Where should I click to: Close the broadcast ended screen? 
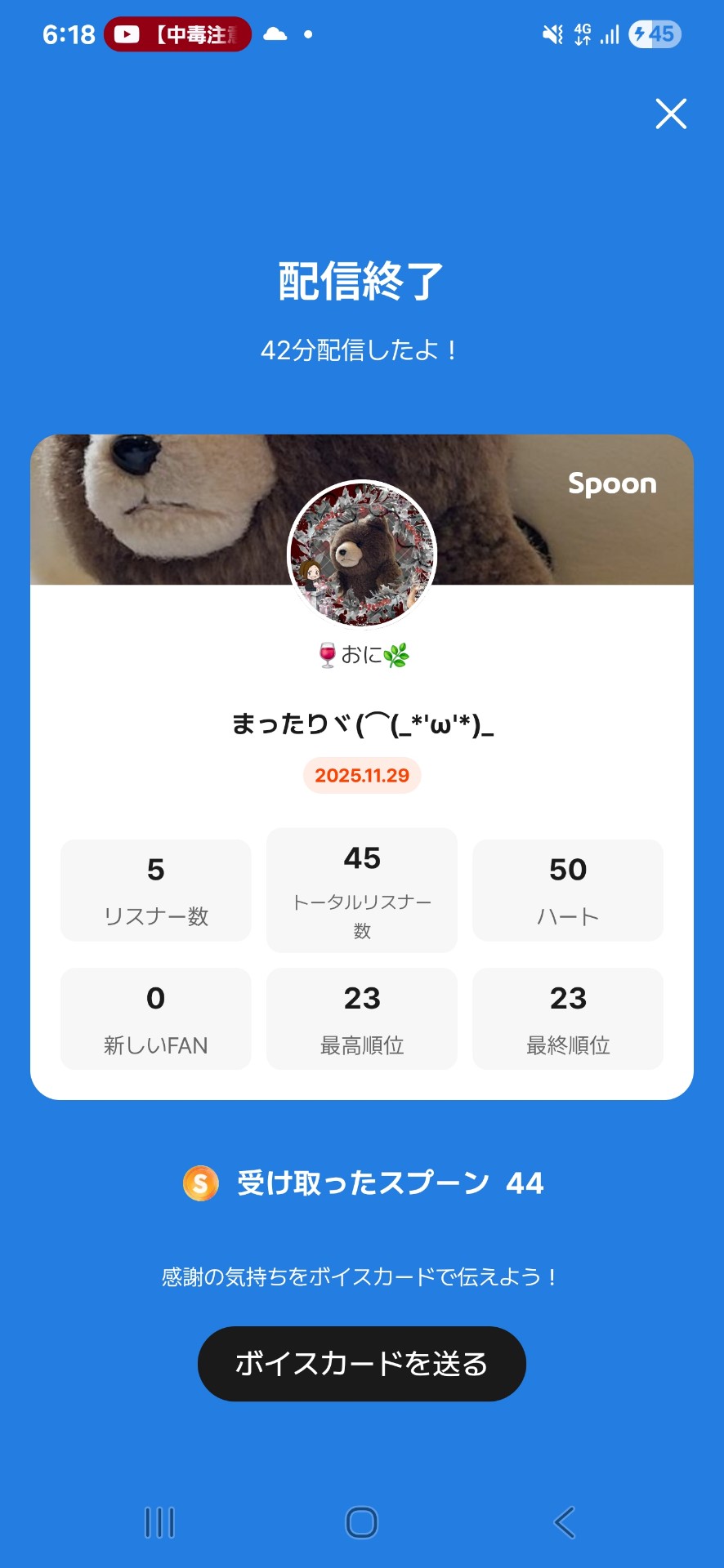pyautogui.click(x=671, y=114)
